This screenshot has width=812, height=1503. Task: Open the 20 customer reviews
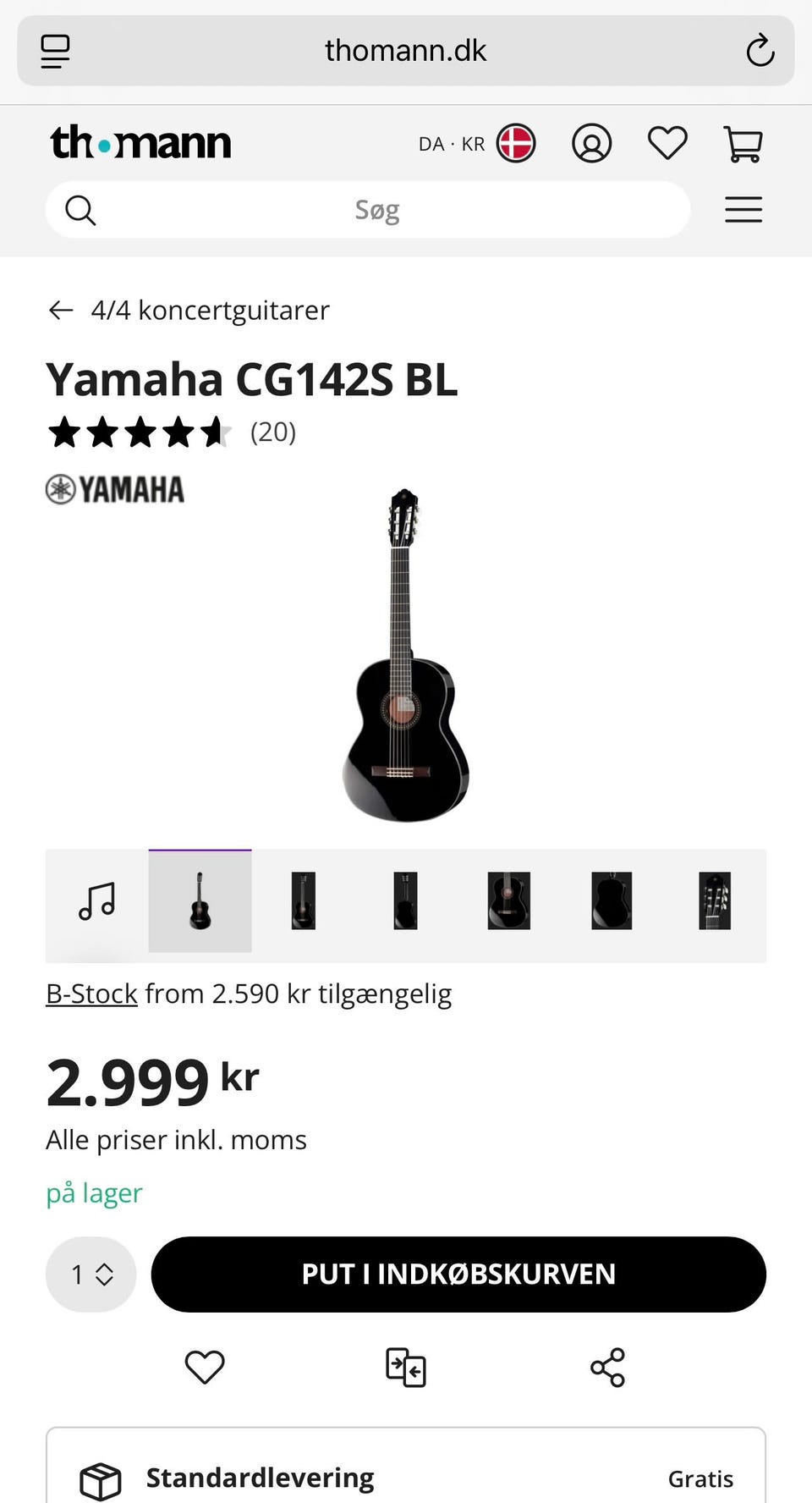(x=273, y=432)
